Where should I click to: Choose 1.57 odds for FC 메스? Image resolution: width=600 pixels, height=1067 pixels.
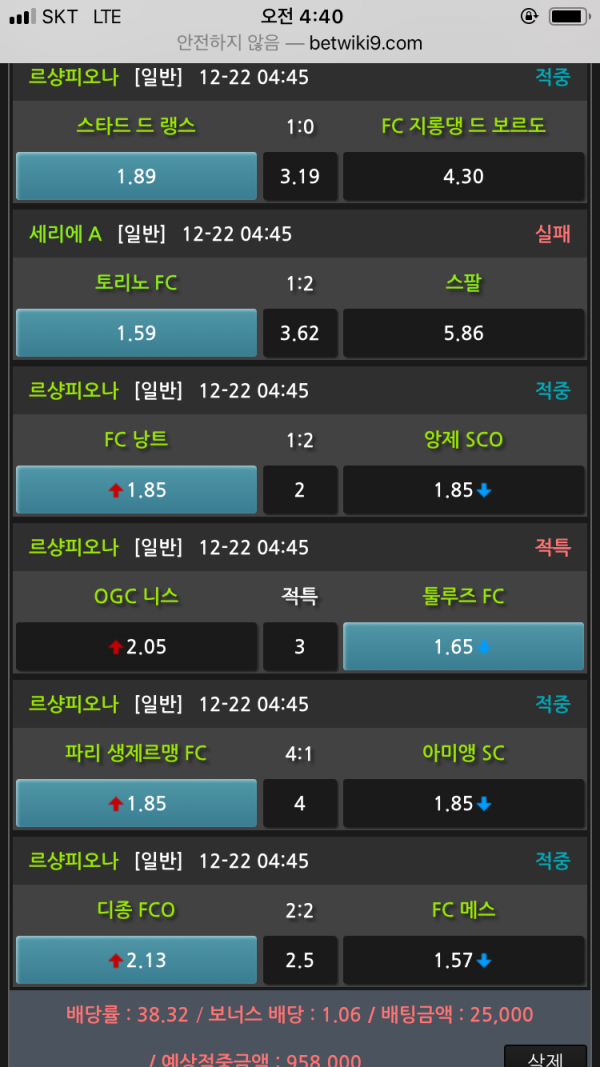(463, 960)
